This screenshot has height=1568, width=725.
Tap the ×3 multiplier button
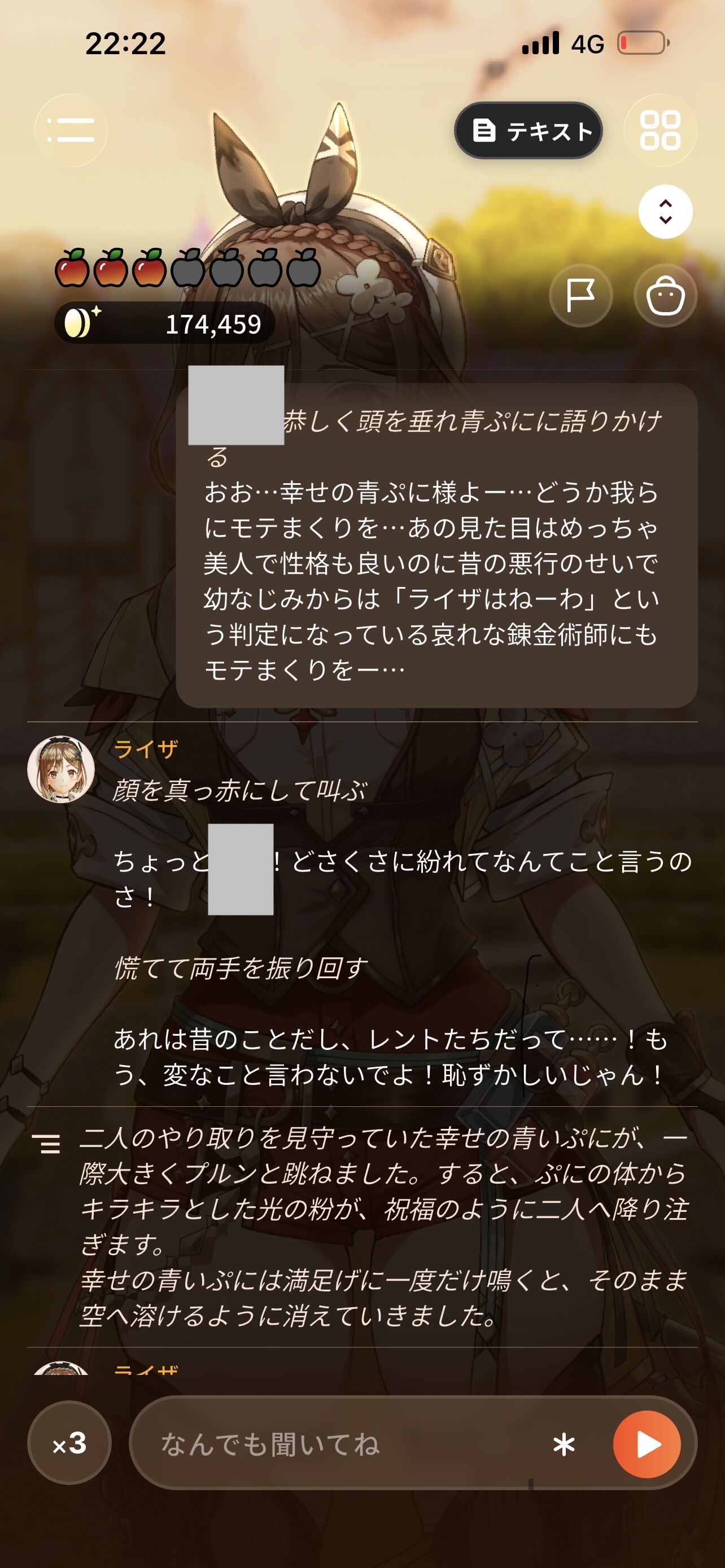(69, 1443)
